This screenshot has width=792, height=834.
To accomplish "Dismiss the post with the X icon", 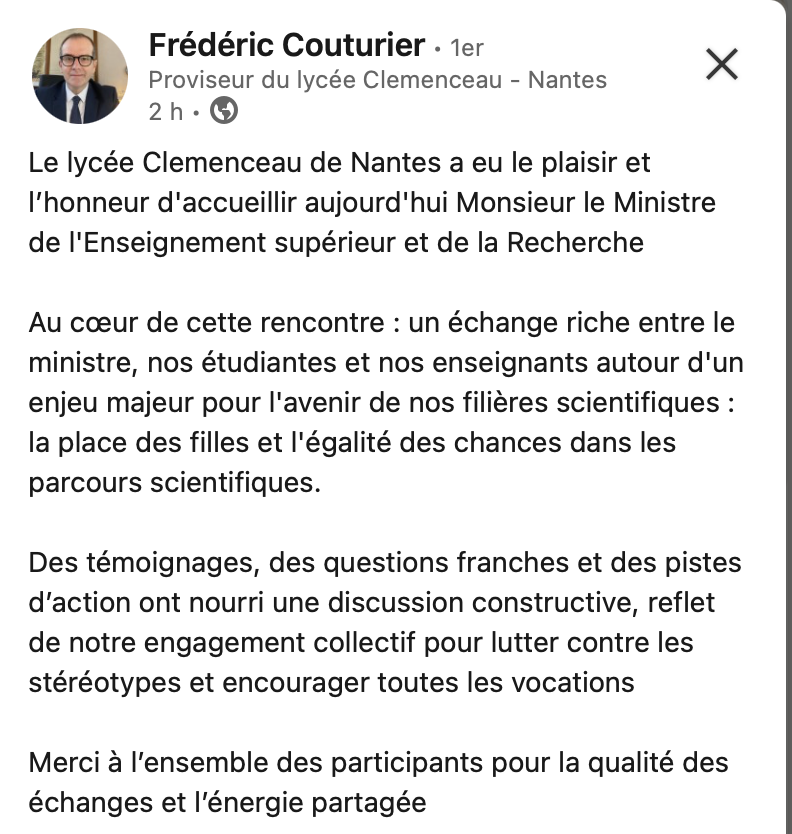I will [x=721, y=65].
